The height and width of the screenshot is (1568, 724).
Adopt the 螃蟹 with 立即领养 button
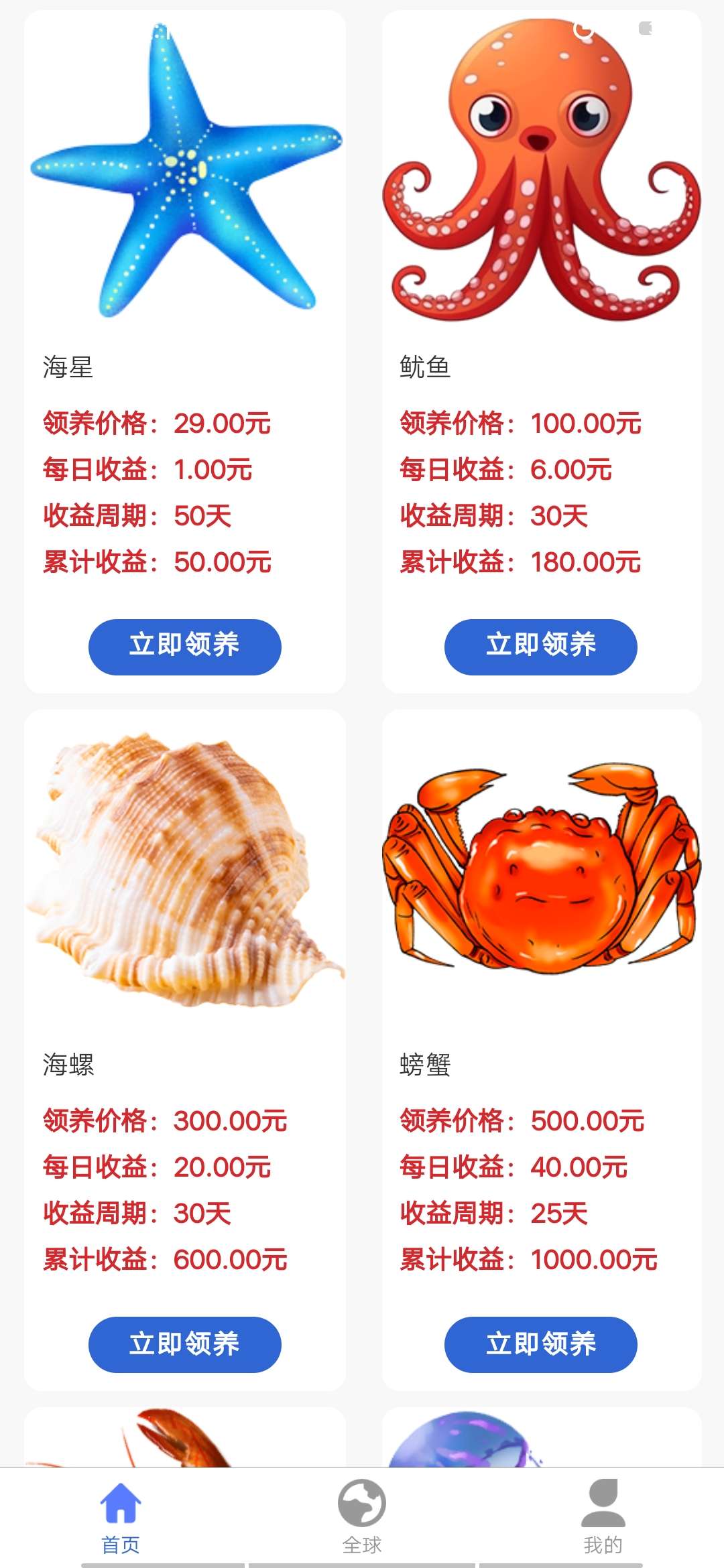540,1344
